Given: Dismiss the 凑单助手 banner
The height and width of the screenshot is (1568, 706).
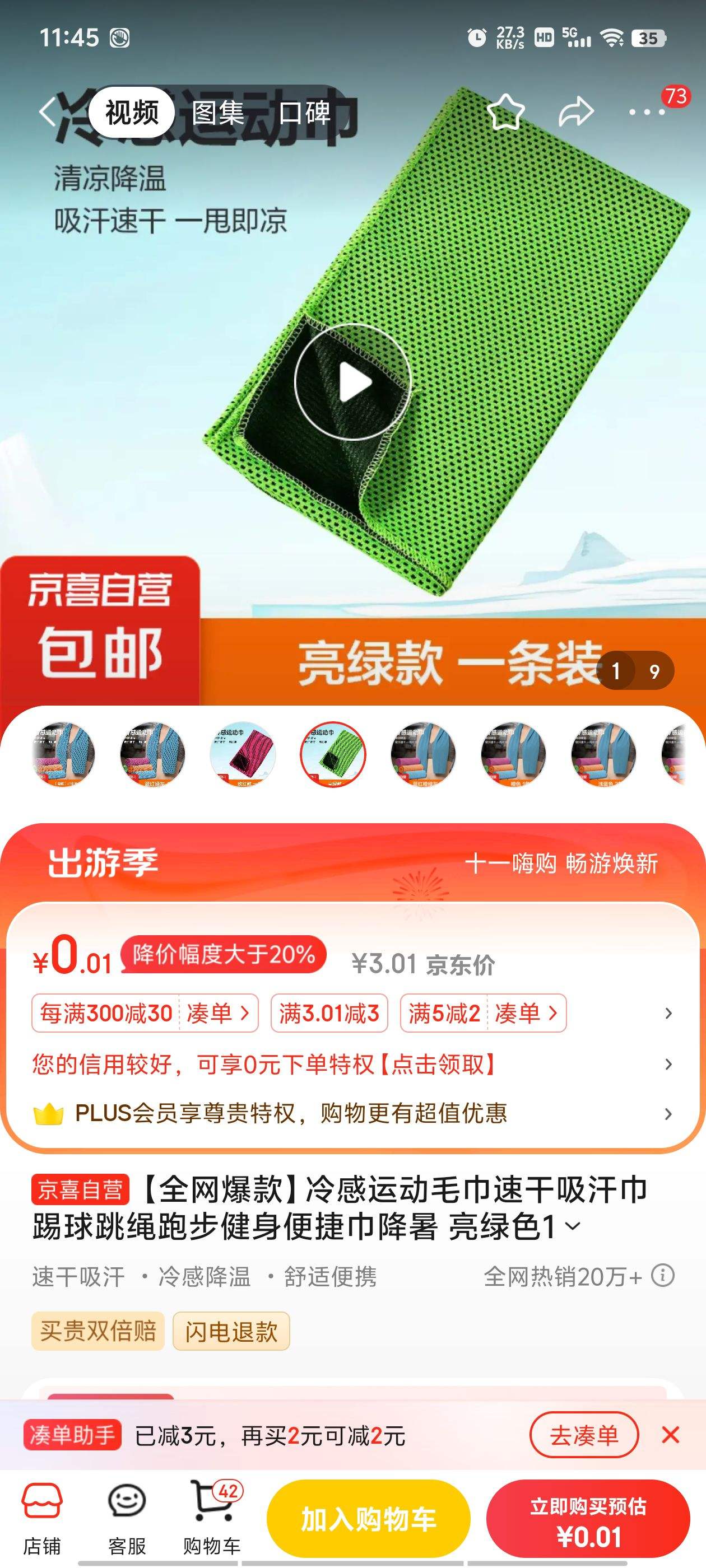Looking at the screenshot, I should click(x=671, y=1435).
